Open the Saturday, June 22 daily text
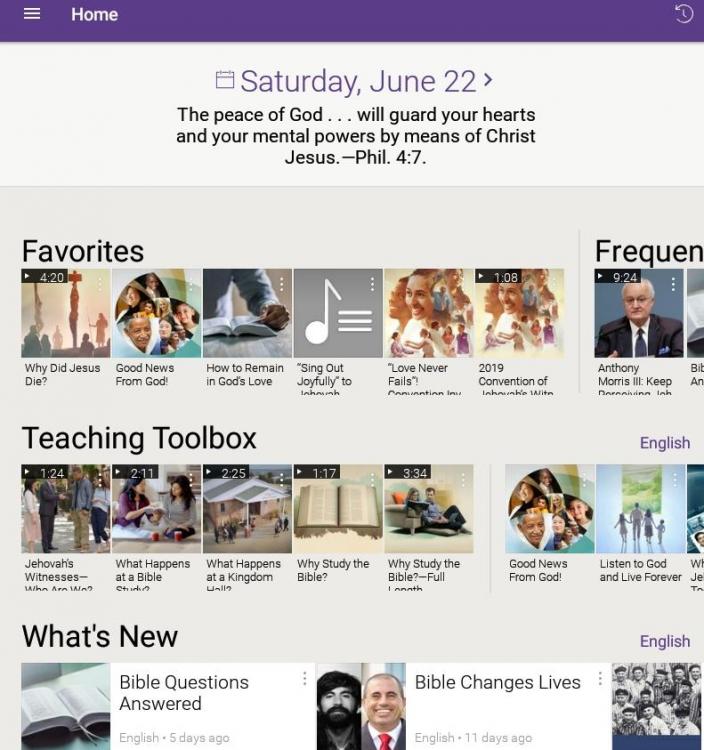Viewport: 704px width, 750px height. [x=354, y=81]
